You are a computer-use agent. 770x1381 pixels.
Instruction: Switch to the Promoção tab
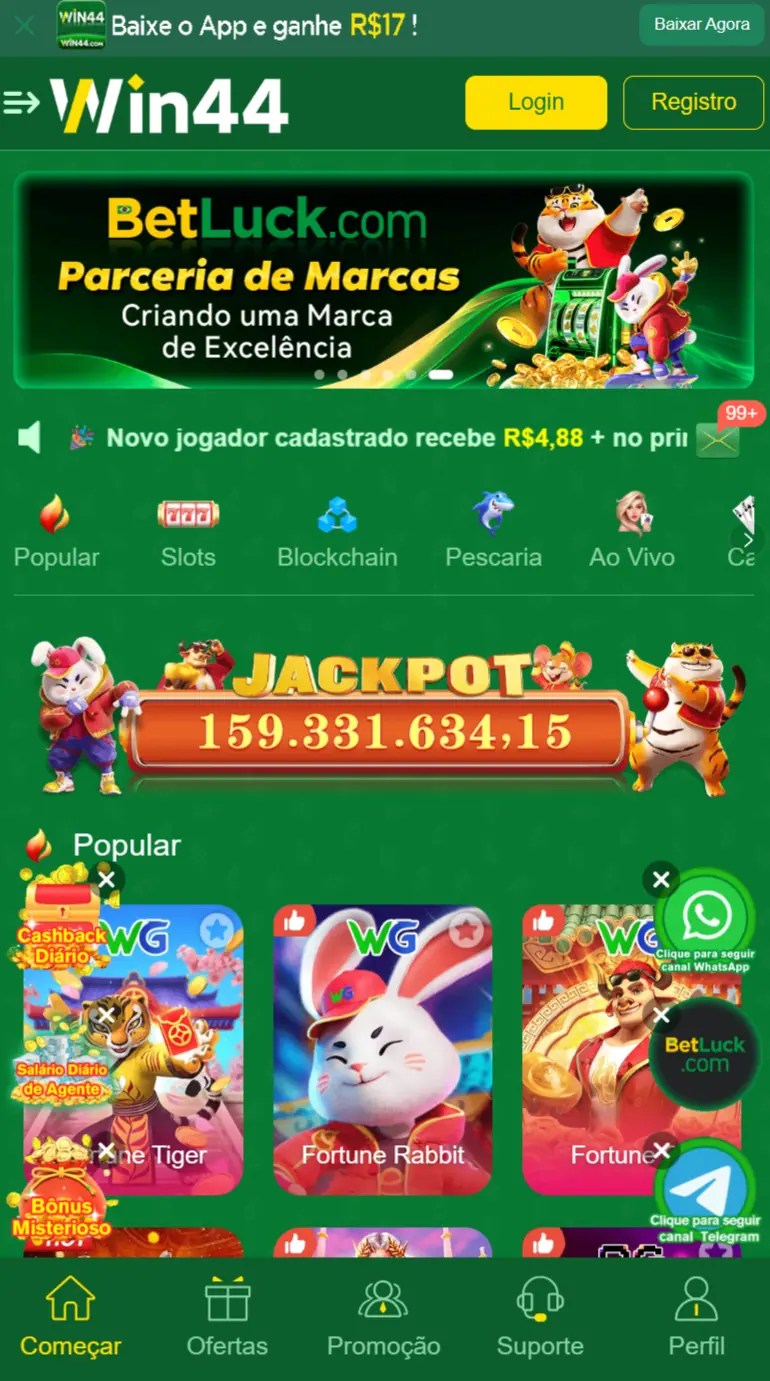pyautogui.click(x=383, y=1316)
